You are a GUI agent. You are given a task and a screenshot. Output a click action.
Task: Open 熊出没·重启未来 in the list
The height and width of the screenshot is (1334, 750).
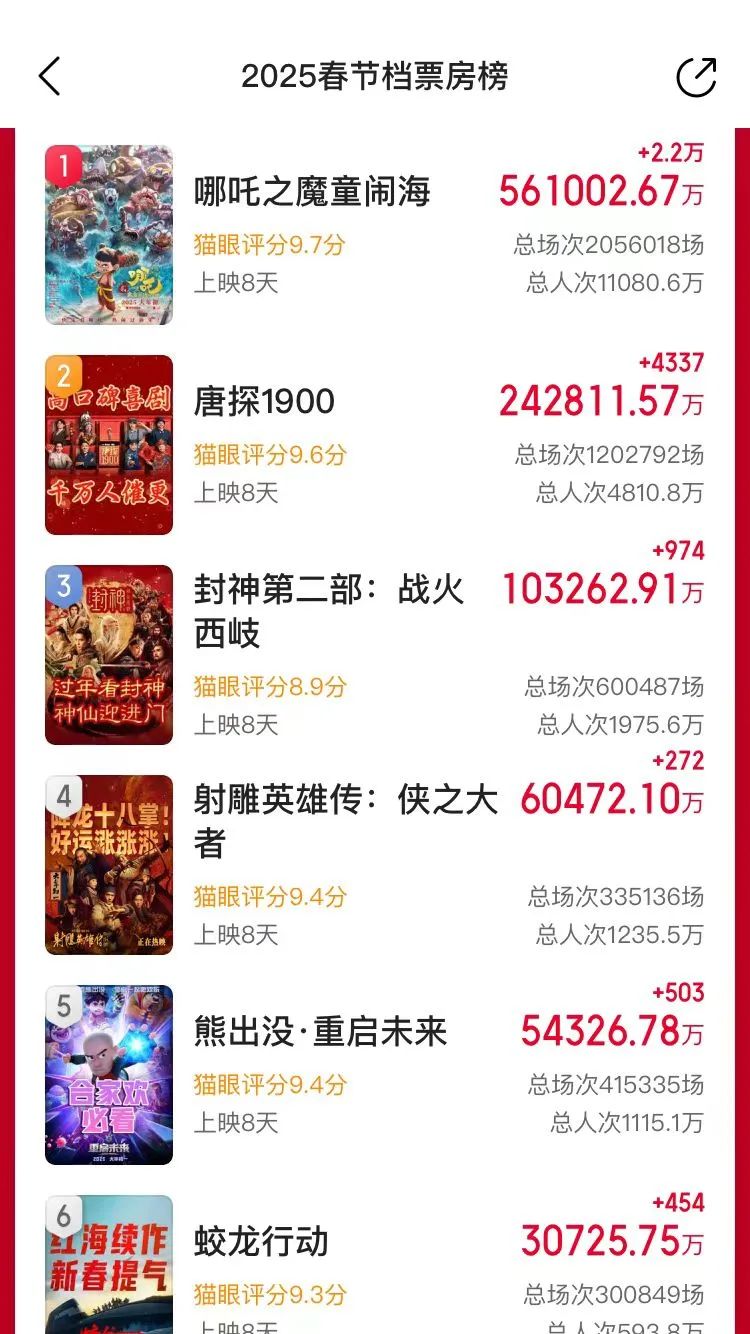pyautogui.click(x=375, y=1074)
